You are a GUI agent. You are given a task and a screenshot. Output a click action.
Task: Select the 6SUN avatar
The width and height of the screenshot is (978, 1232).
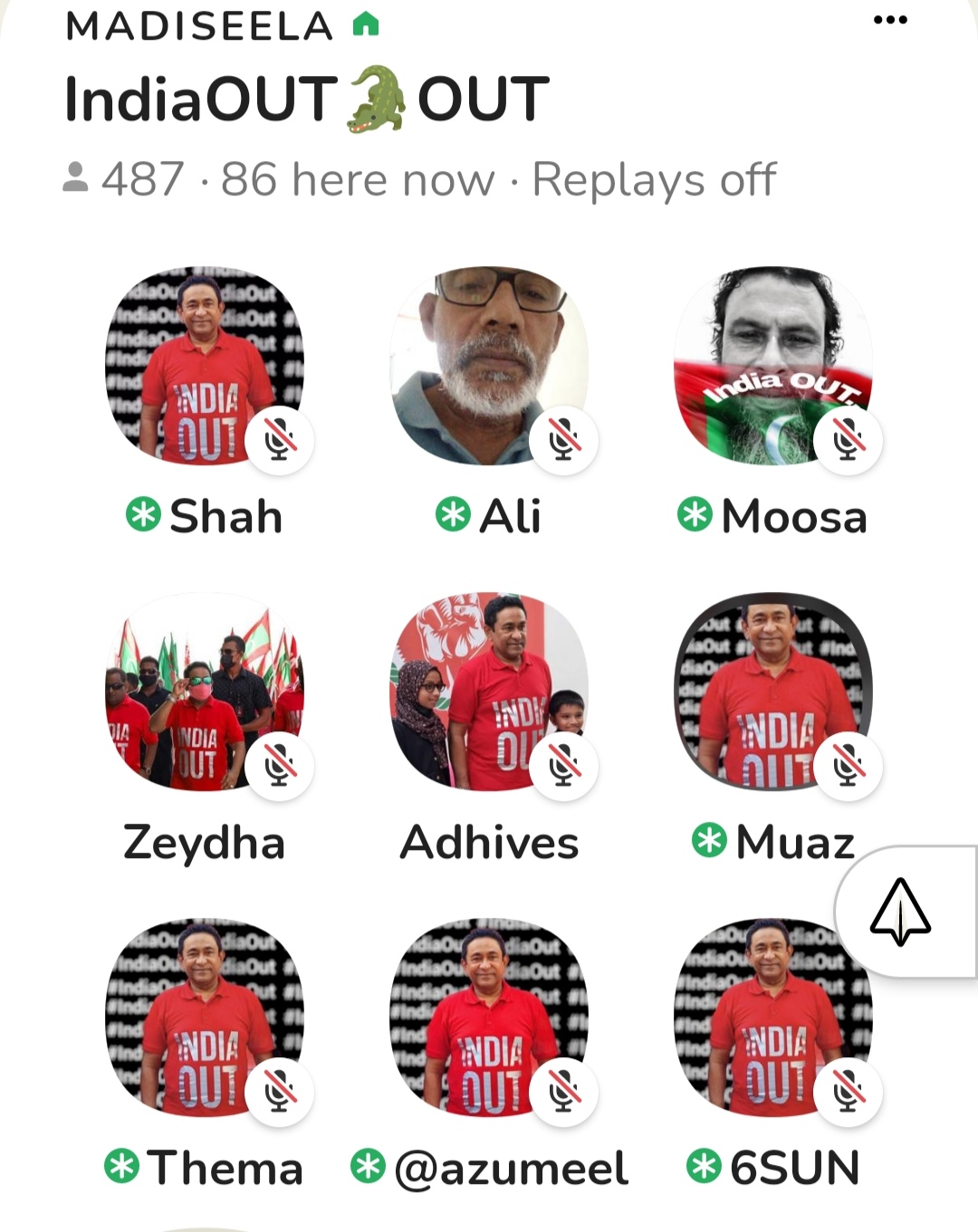(772, 1017)
